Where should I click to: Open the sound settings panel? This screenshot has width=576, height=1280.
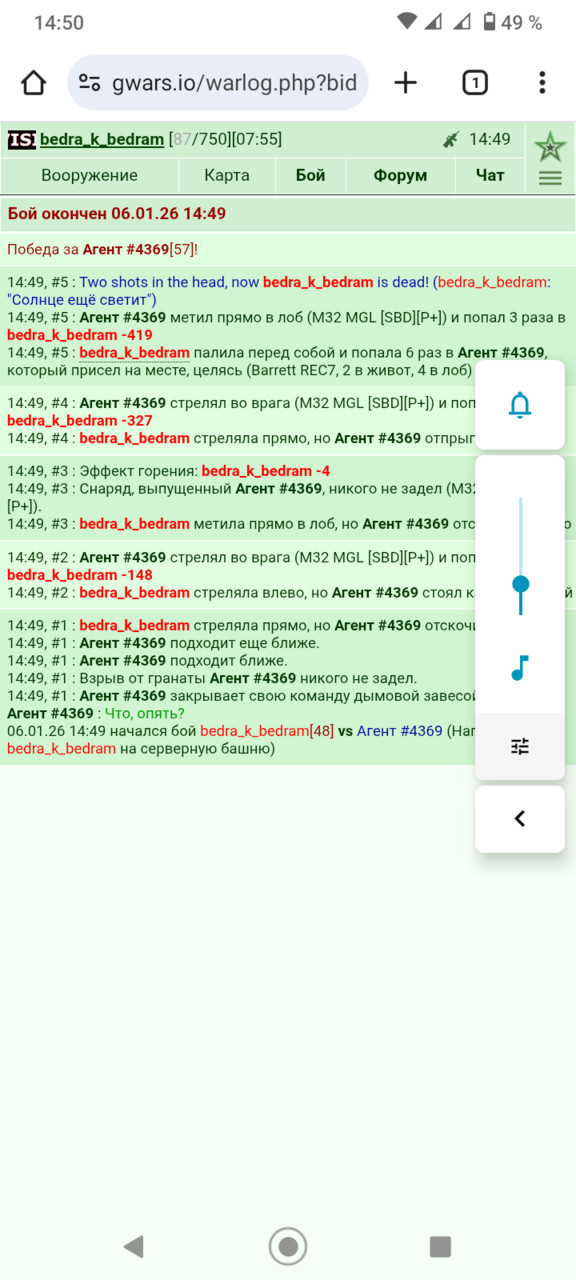pyautogui.click(x=520, y=746)
